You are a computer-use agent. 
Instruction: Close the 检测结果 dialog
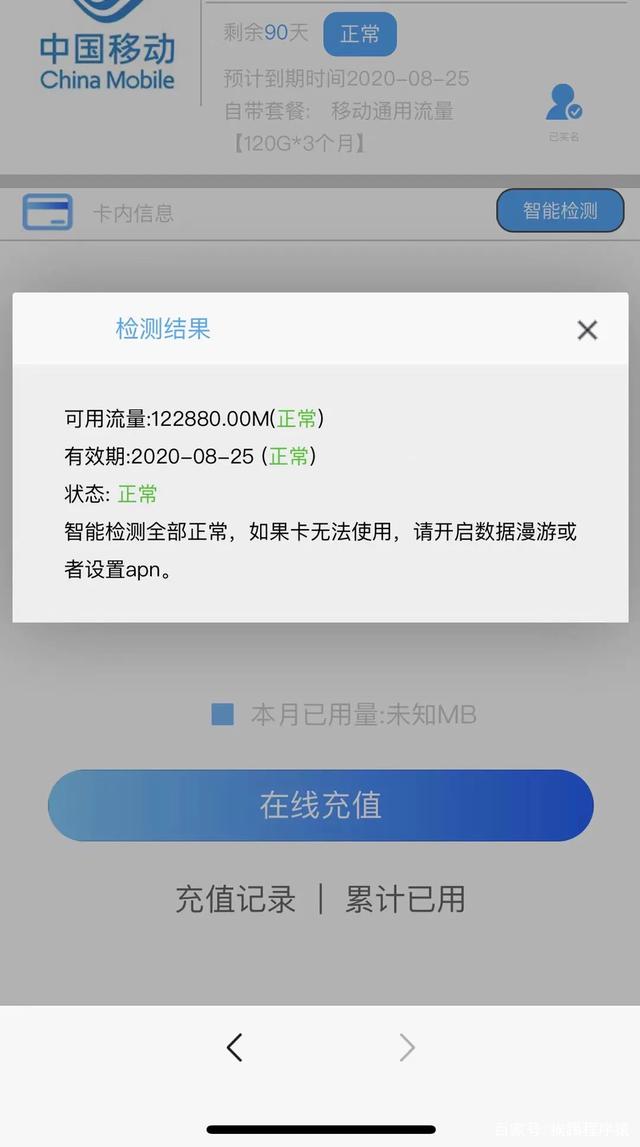click(587, 330)
